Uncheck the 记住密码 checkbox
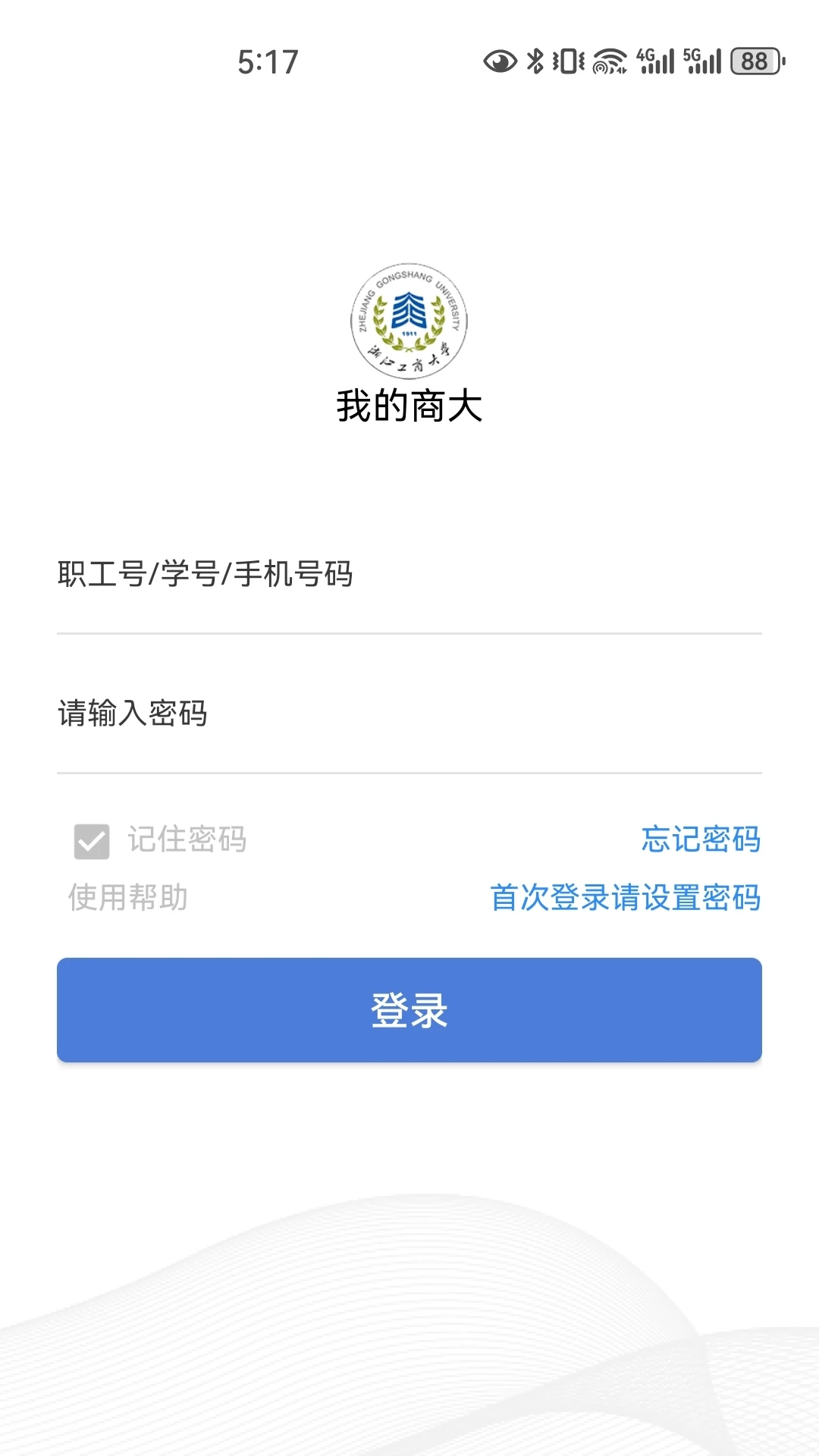 [x=92, y=841]
